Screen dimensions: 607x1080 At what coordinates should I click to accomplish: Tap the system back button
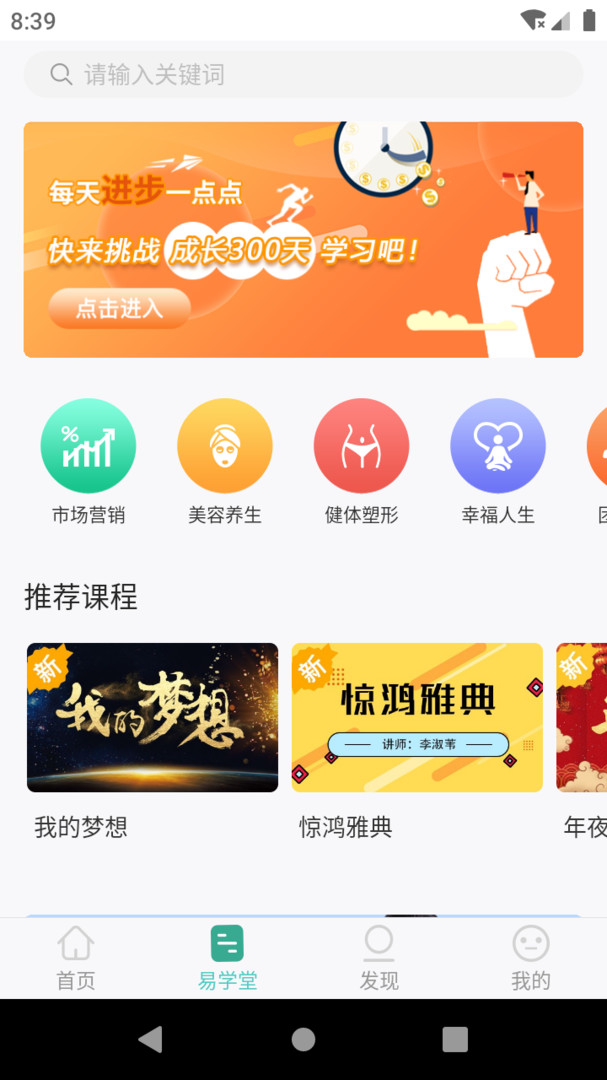click(151, 1039)
